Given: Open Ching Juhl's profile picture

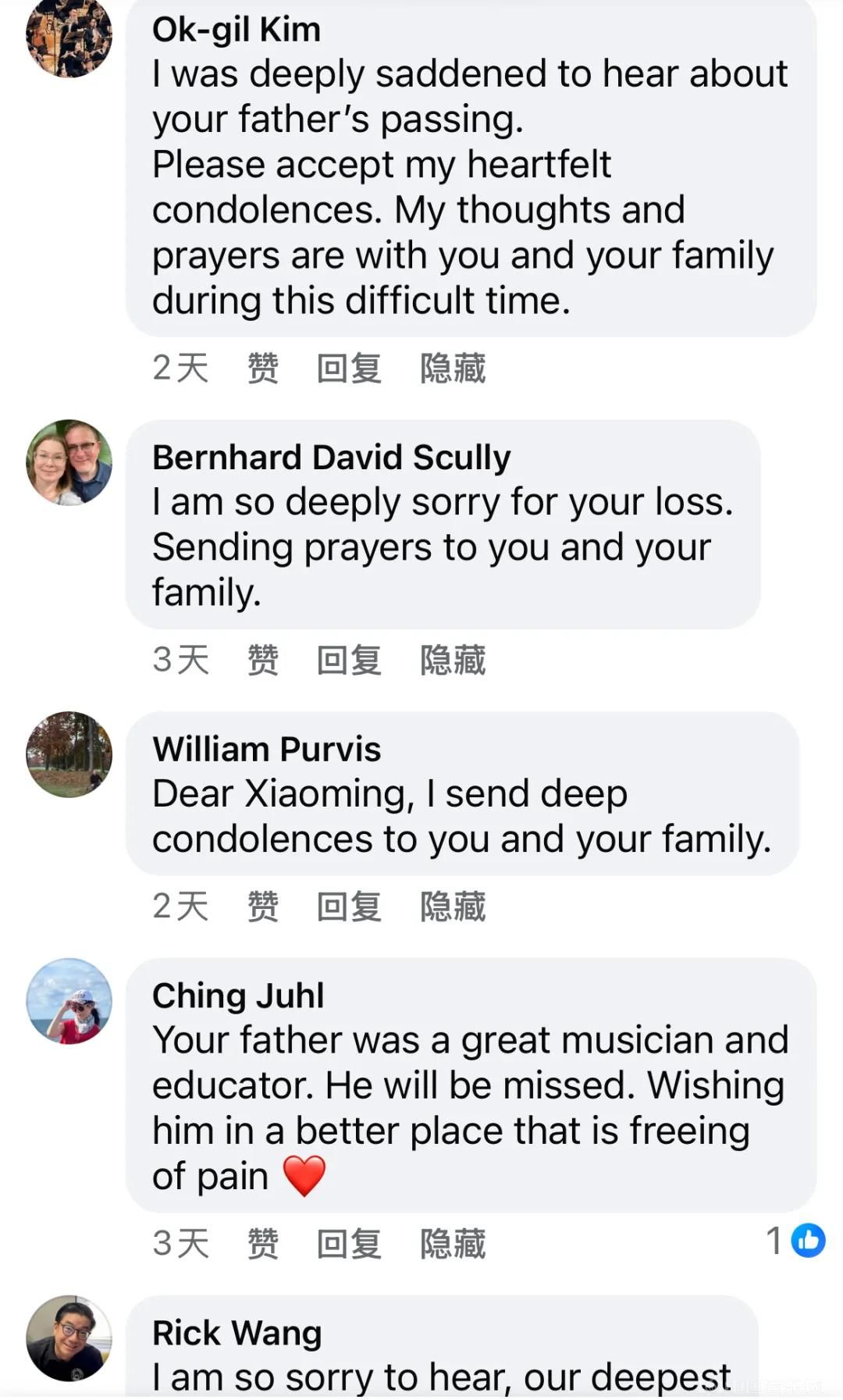Looking at the screenshot, I should click(x=69, y=1001).
